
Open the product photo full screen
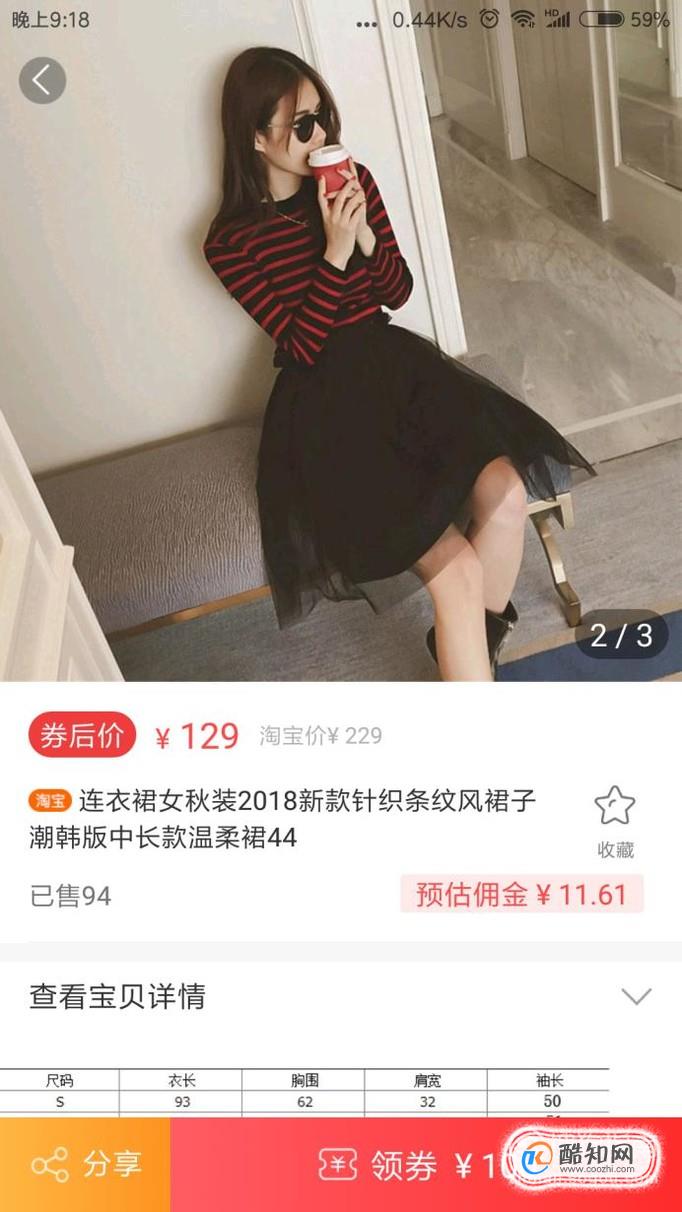[x=340, y=380]
